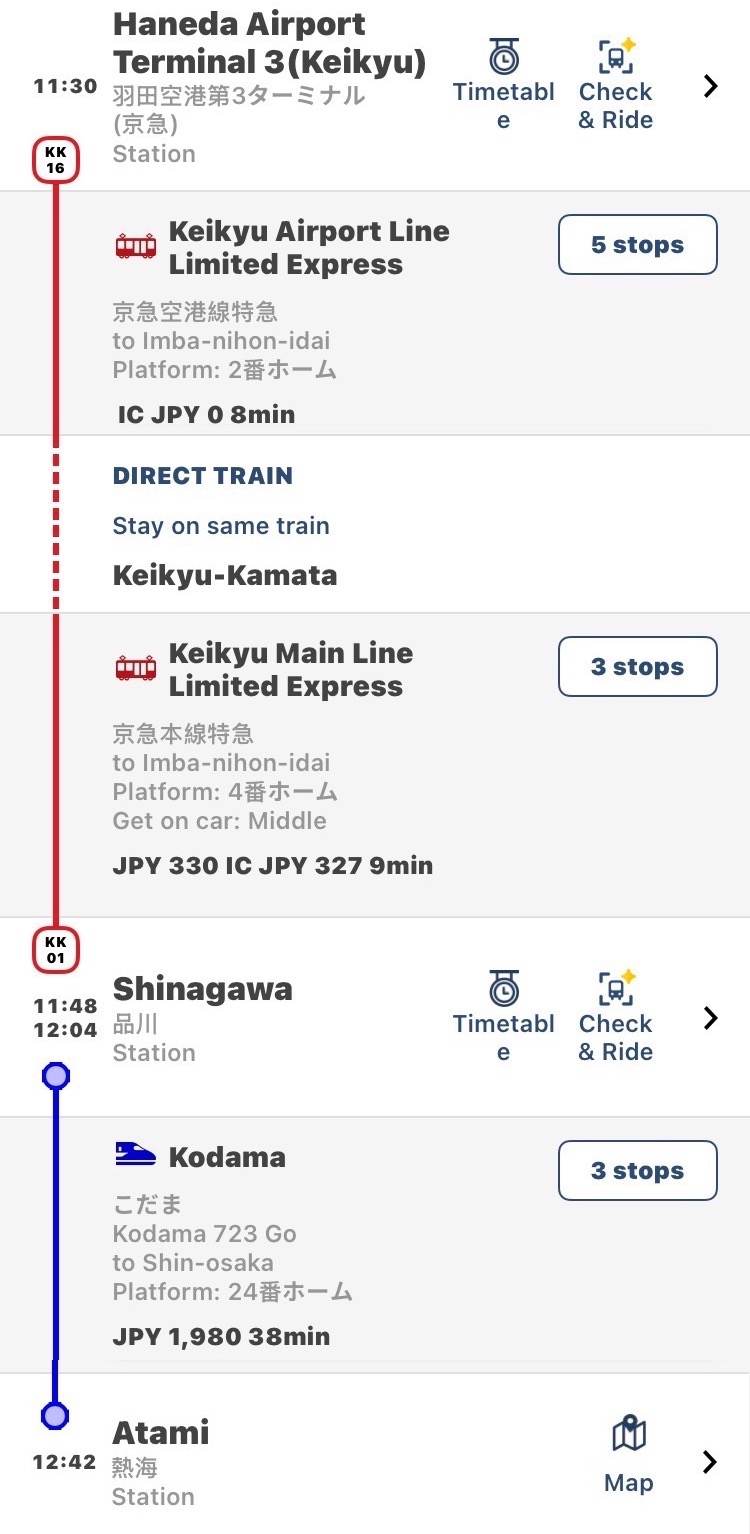The image size is (750, 1534).
Task: Show 3 stops on Keikyu Main Line
Action: (x=637, y=667)
